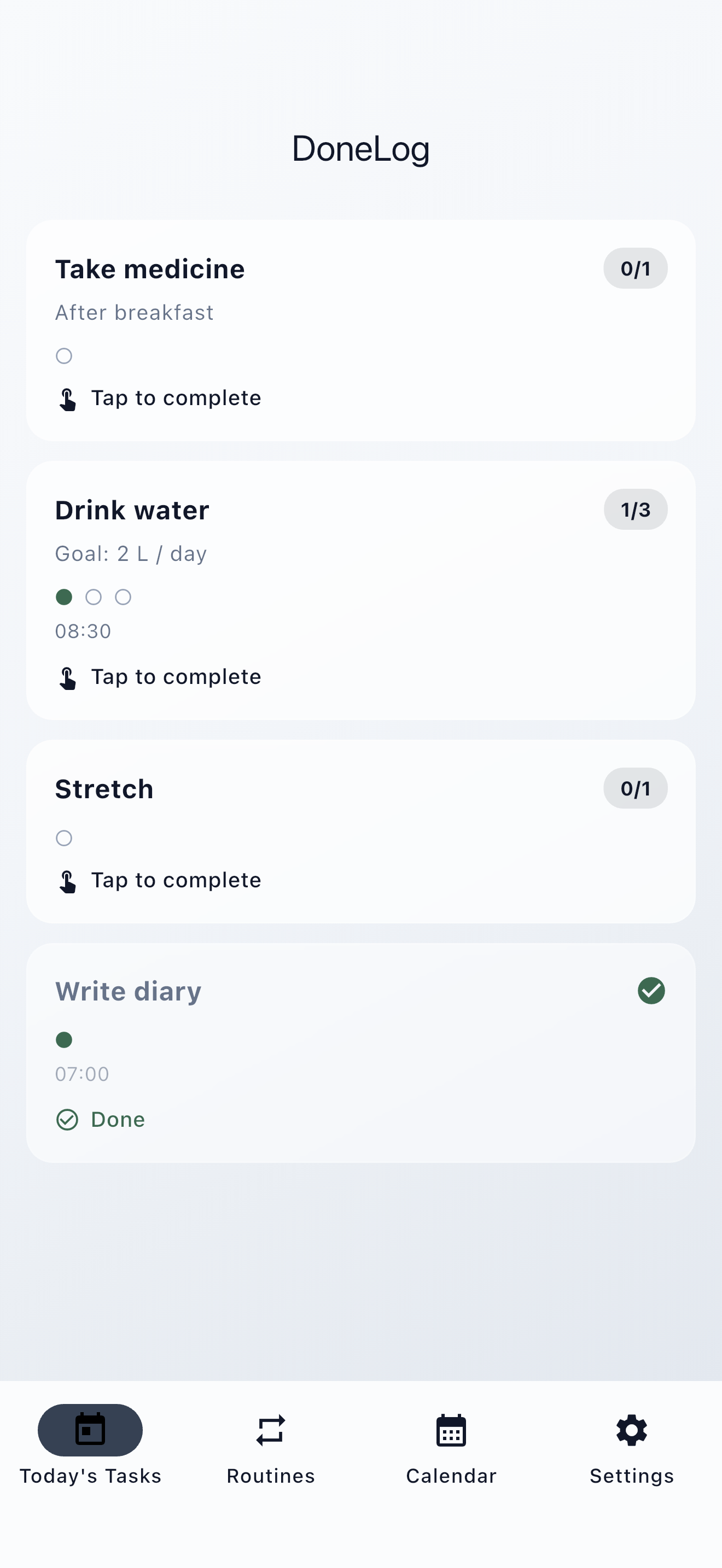Open the Take medicine task card
This screenshot has width=722, height=1568.
pyautogui.click(x=361, y=330)
